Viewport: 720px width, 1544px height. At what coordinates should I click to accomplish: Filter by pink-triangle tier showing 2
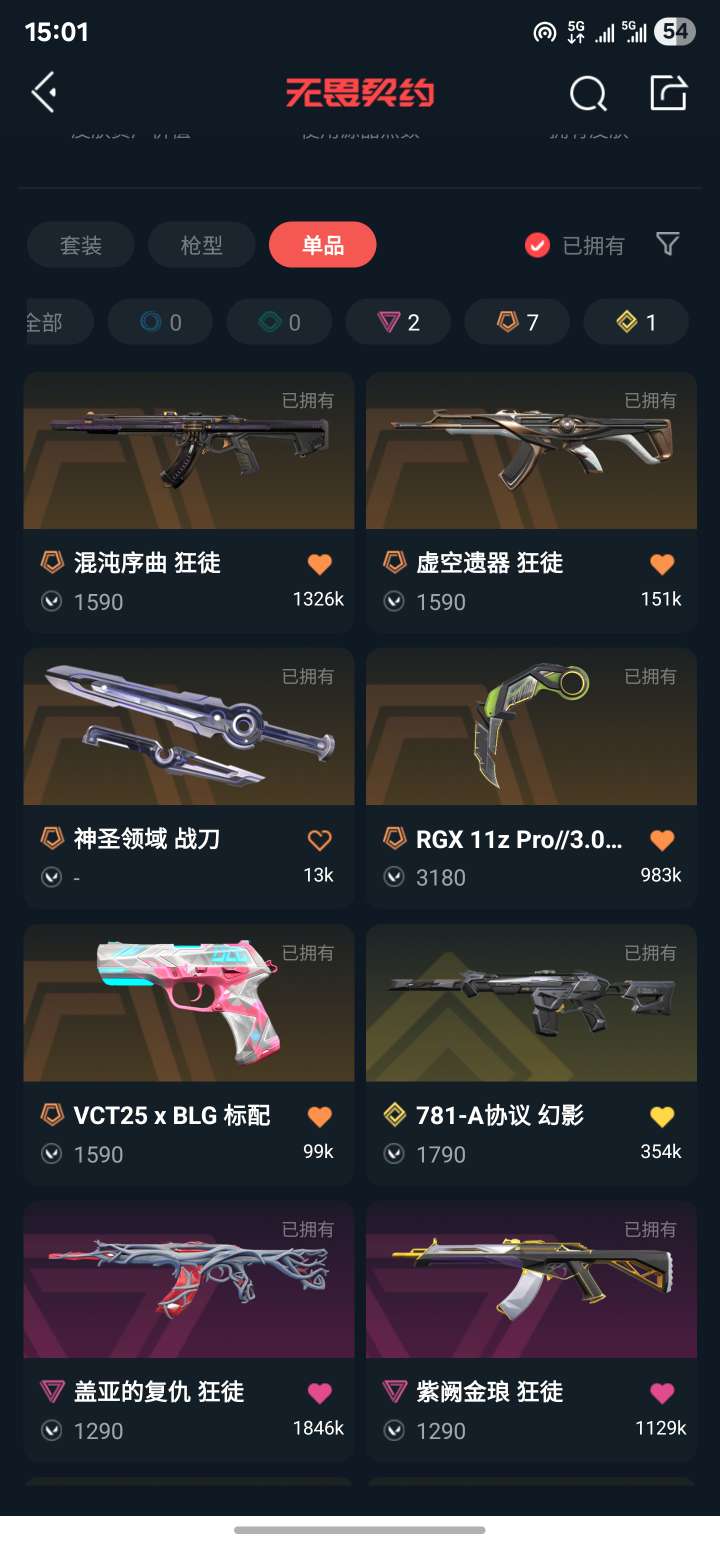398,322
